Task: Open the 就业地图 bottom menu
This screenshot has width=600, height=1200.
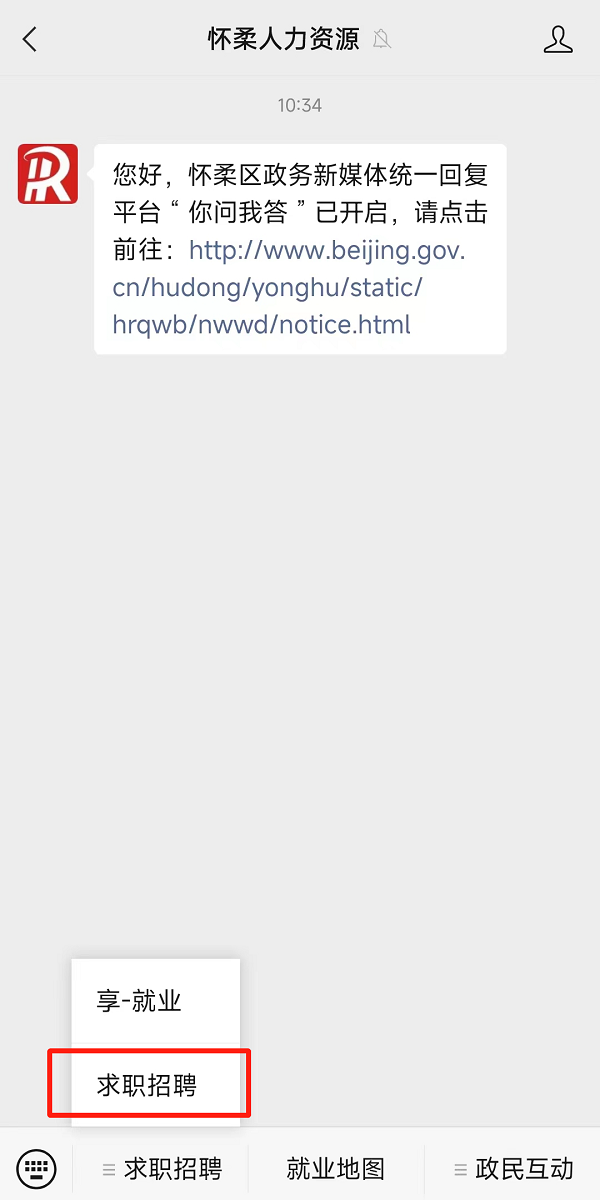Action: pyautogui.click(x=336, y=1167)
